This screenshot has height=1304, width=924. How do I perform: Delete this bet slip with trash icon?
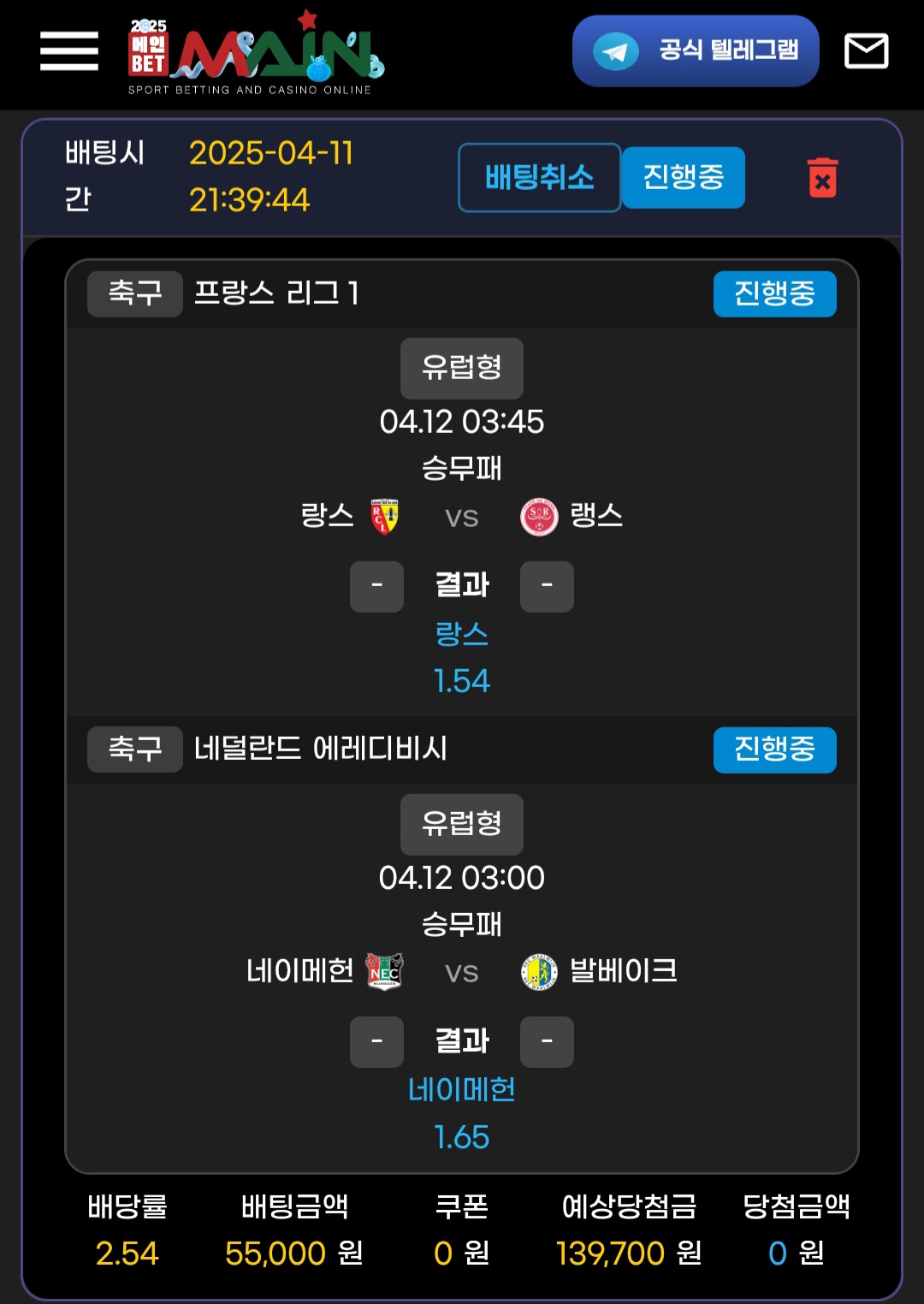tap(822, 178)
